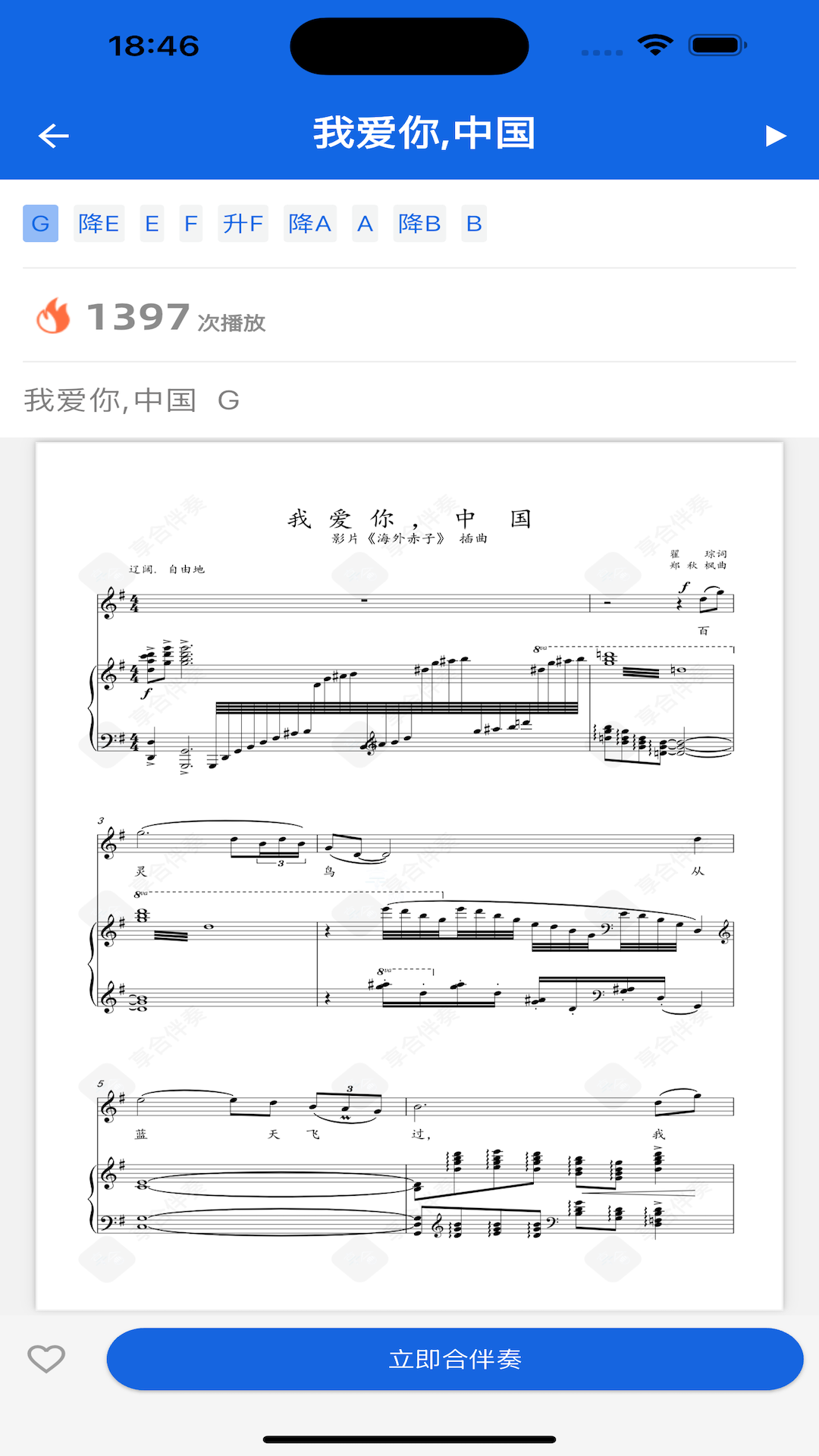
Task: Choose the 降A key chip
Action: point(309,224)
